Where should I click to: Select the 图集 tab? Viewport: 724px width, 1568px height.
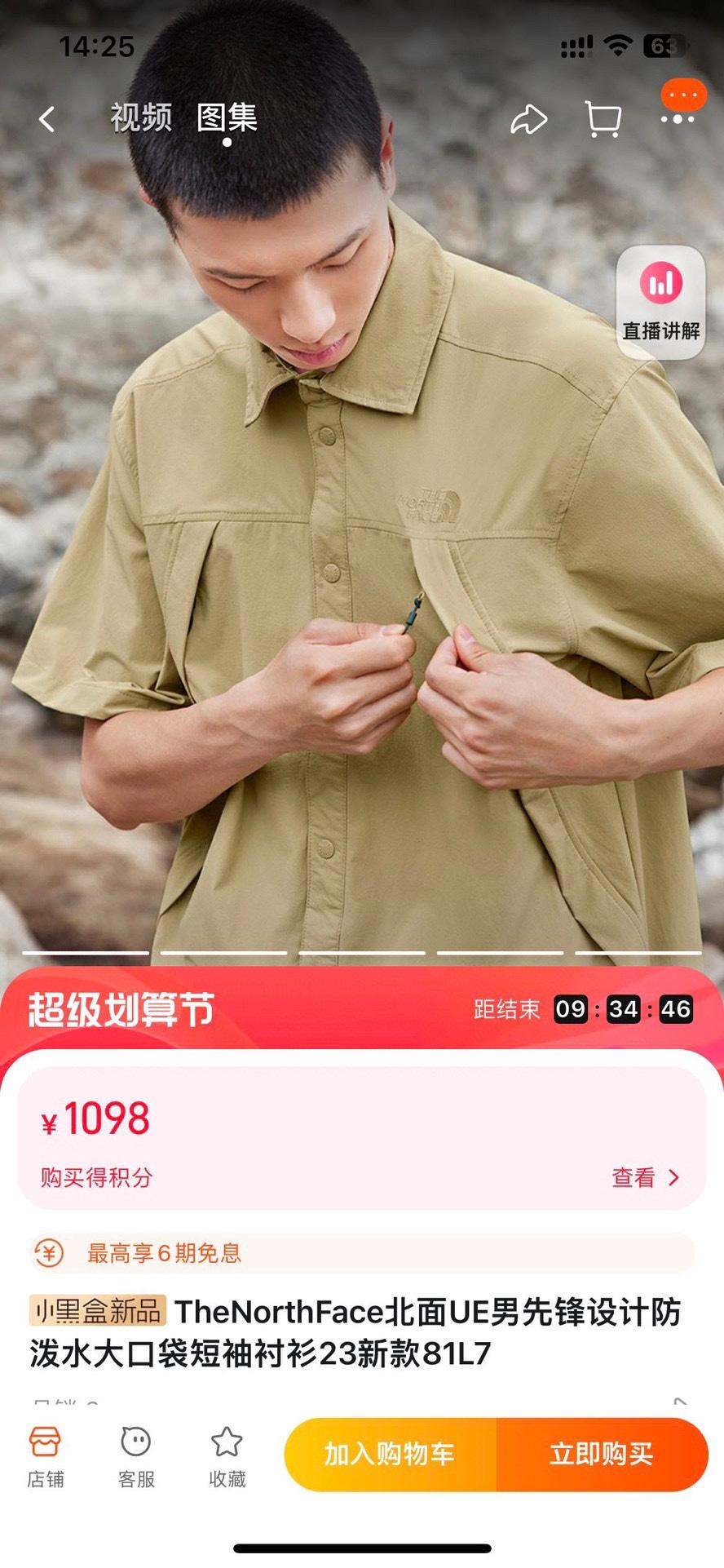(x=227, y=117)
